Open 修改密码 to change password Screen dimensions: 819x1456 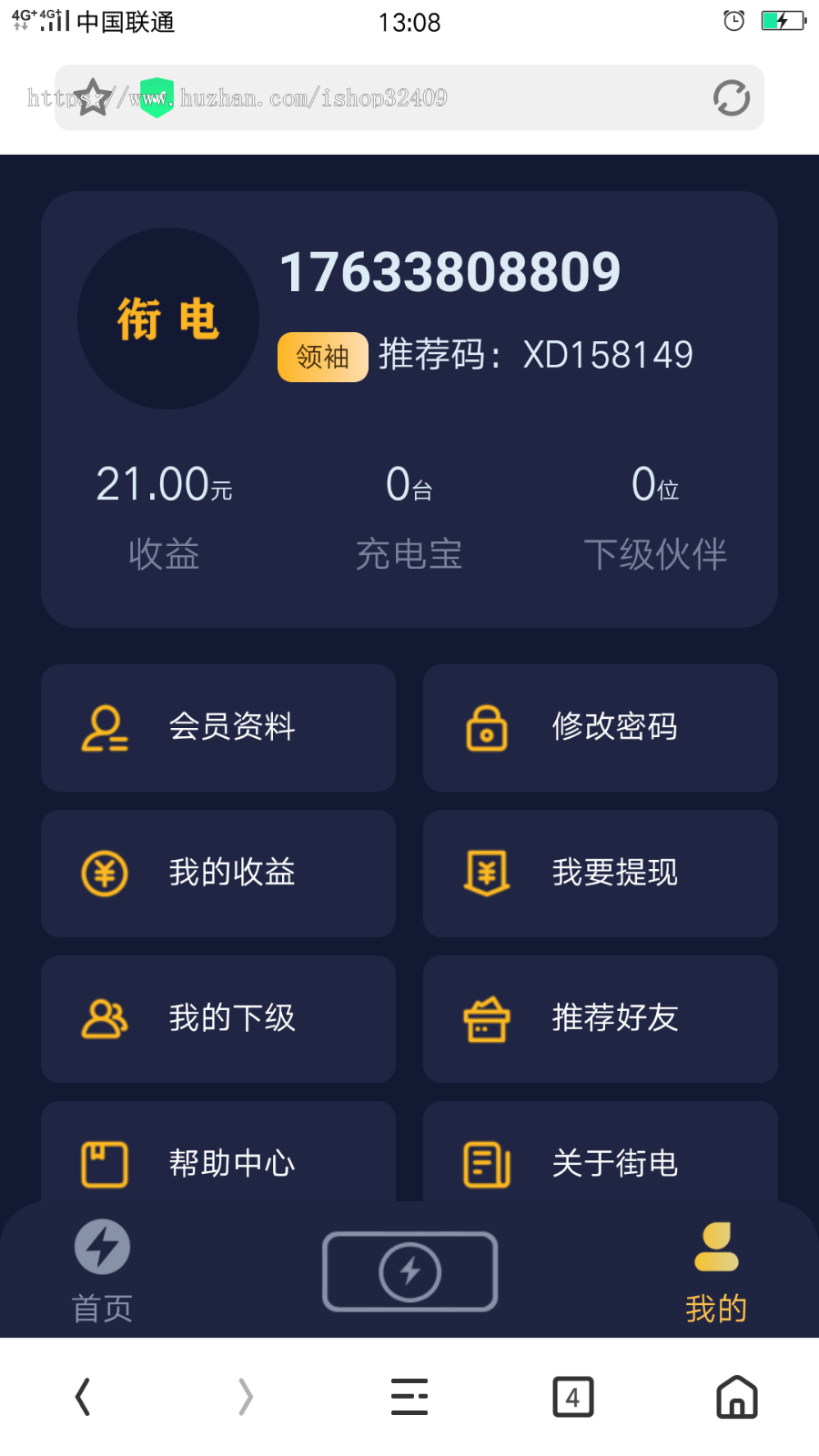point(601,728)
